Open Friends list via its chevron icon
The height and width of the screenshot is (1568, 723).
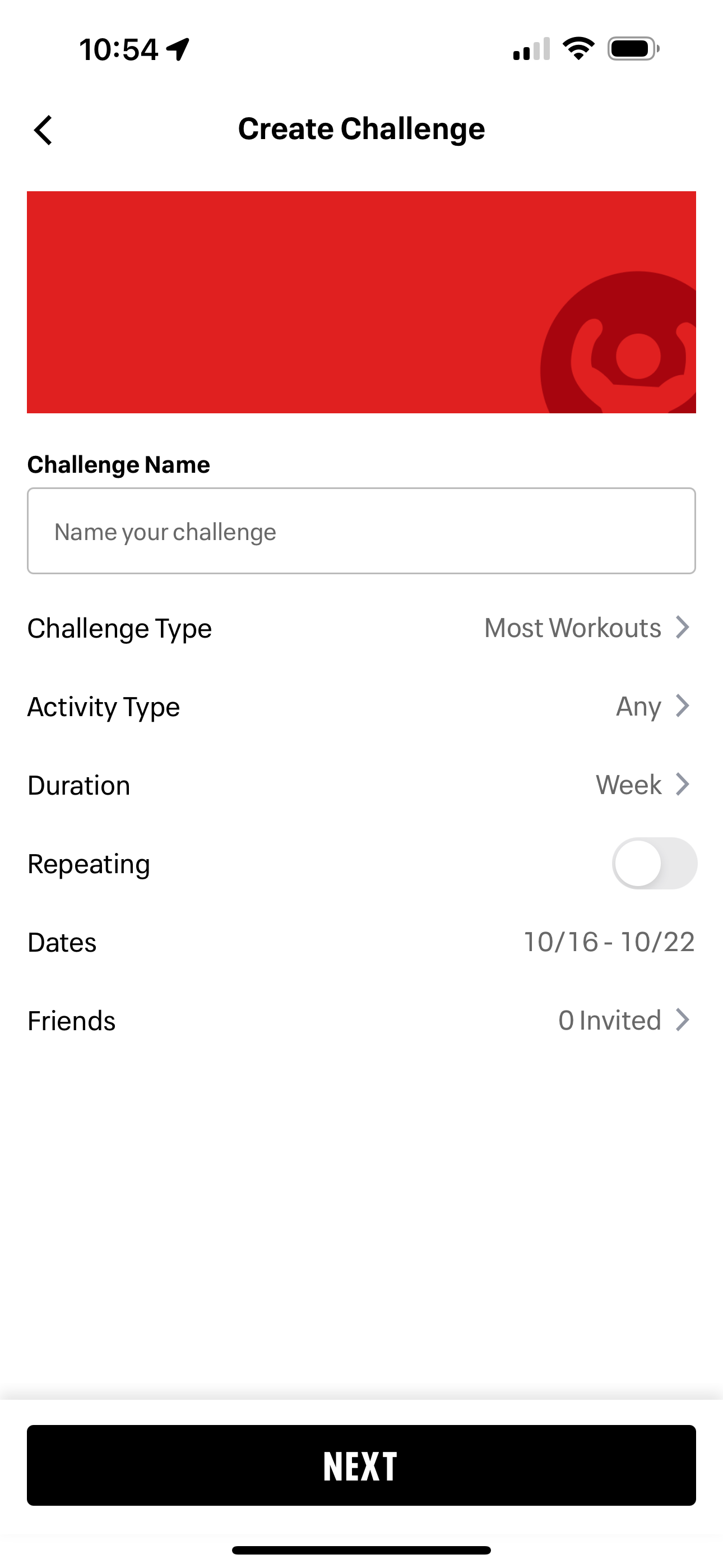pos(682,1020)
